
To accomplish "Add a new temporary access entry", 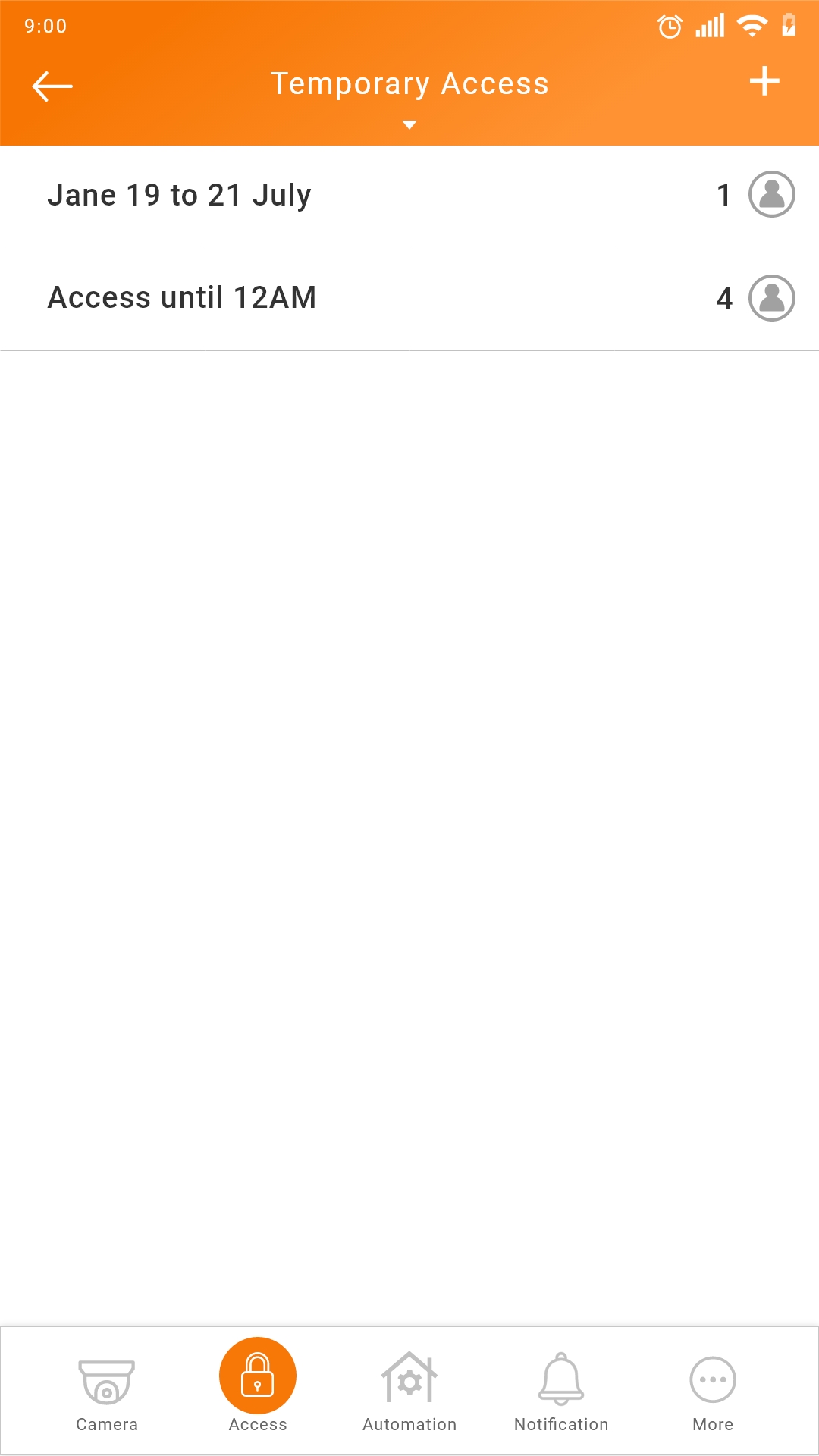I will click(x=764, y=81).
